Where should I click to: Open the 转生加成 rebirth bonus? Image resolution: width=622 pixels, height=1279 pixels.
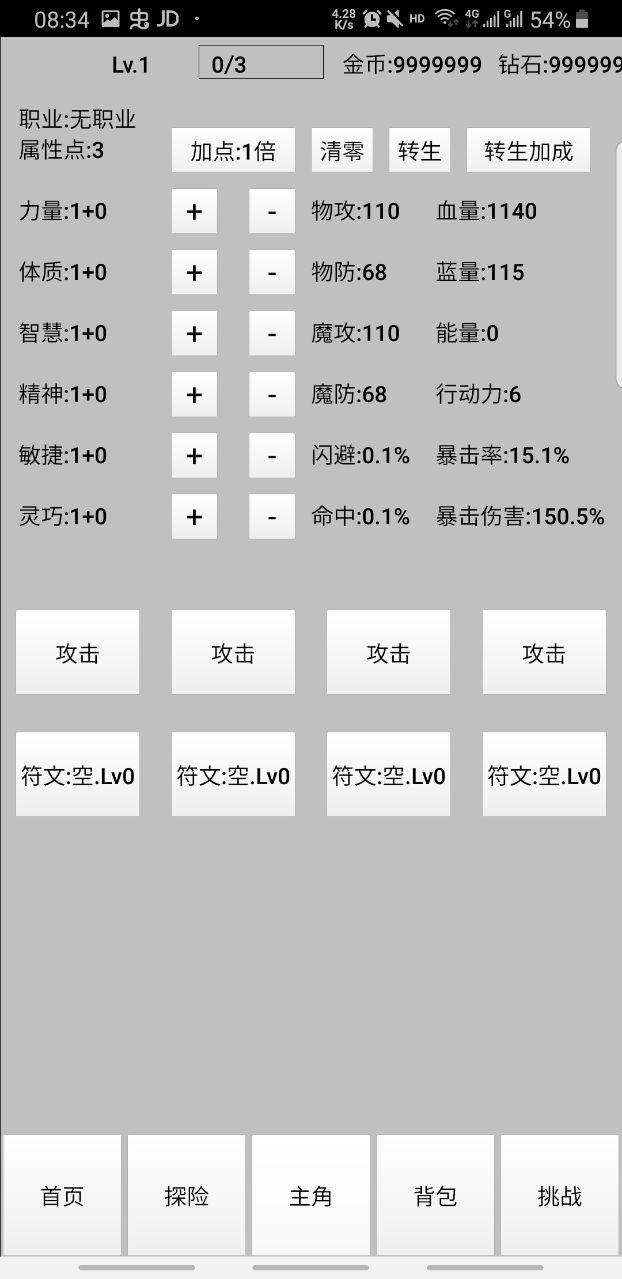pyautogui.click(x=528, y=151)
